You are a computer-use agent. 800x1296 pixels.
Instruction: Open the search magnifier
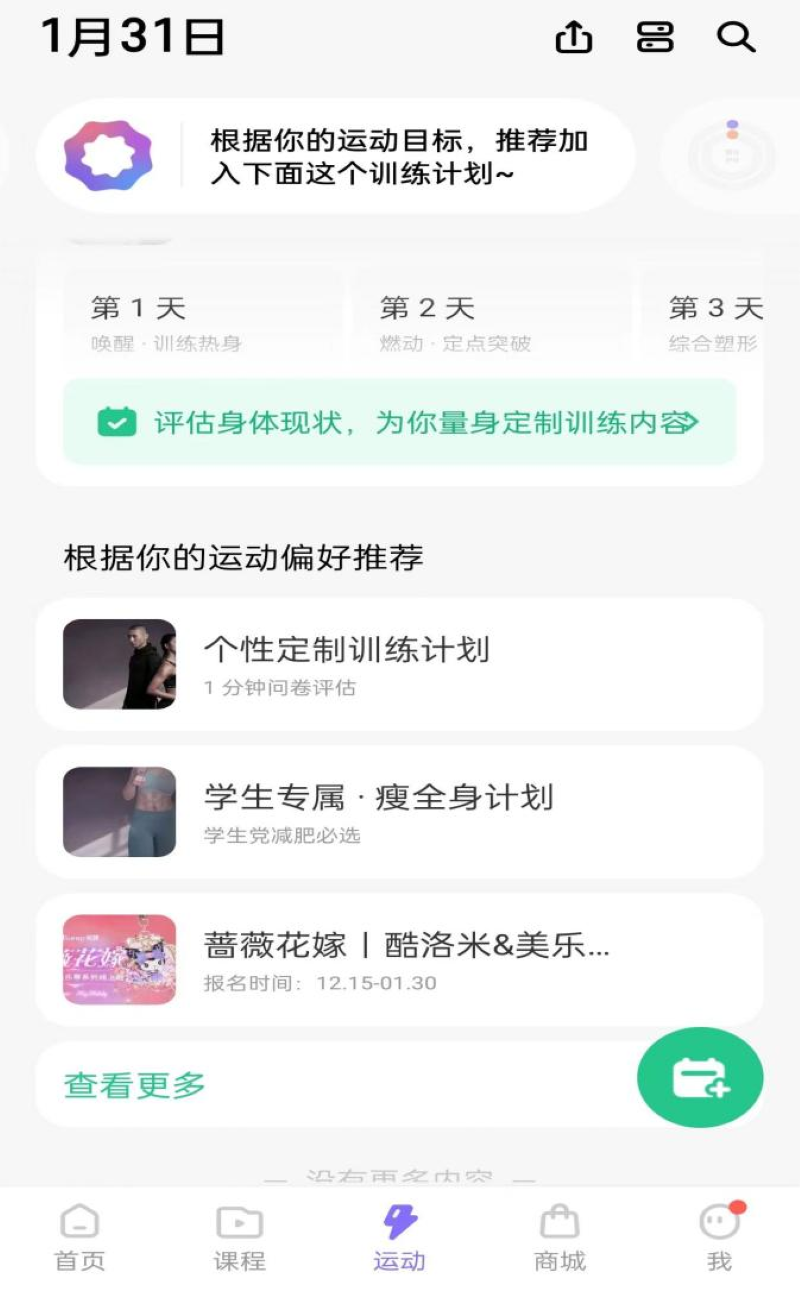(x=736, y=38)
